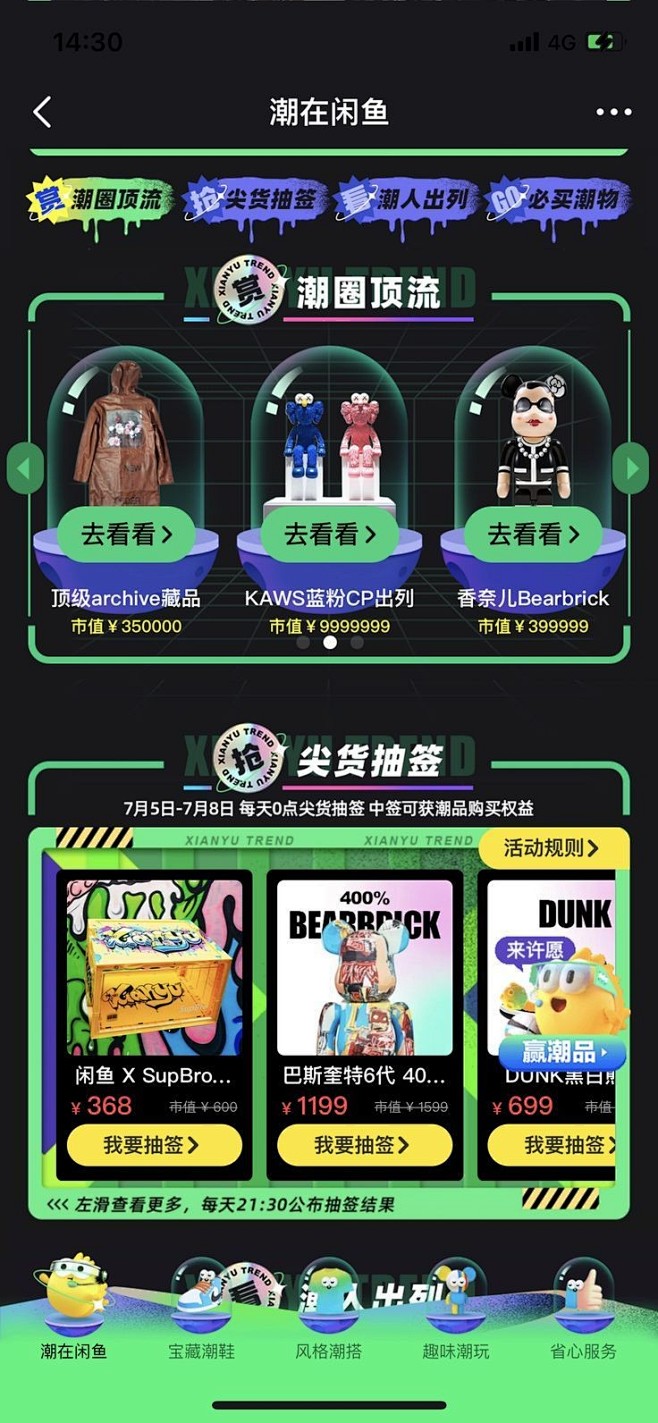Switch to 风格潮搭 bottom tab
Image resolution: width=658 pixels, height=1423 pixels.
[x=328, y=1312]
